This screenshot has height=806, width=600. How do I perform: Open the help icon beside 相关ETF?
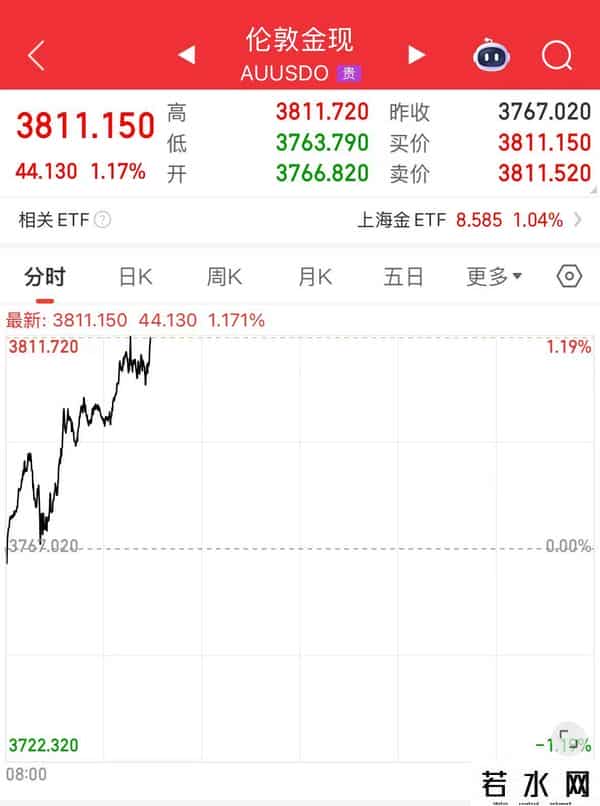click(x=102, y=220)
